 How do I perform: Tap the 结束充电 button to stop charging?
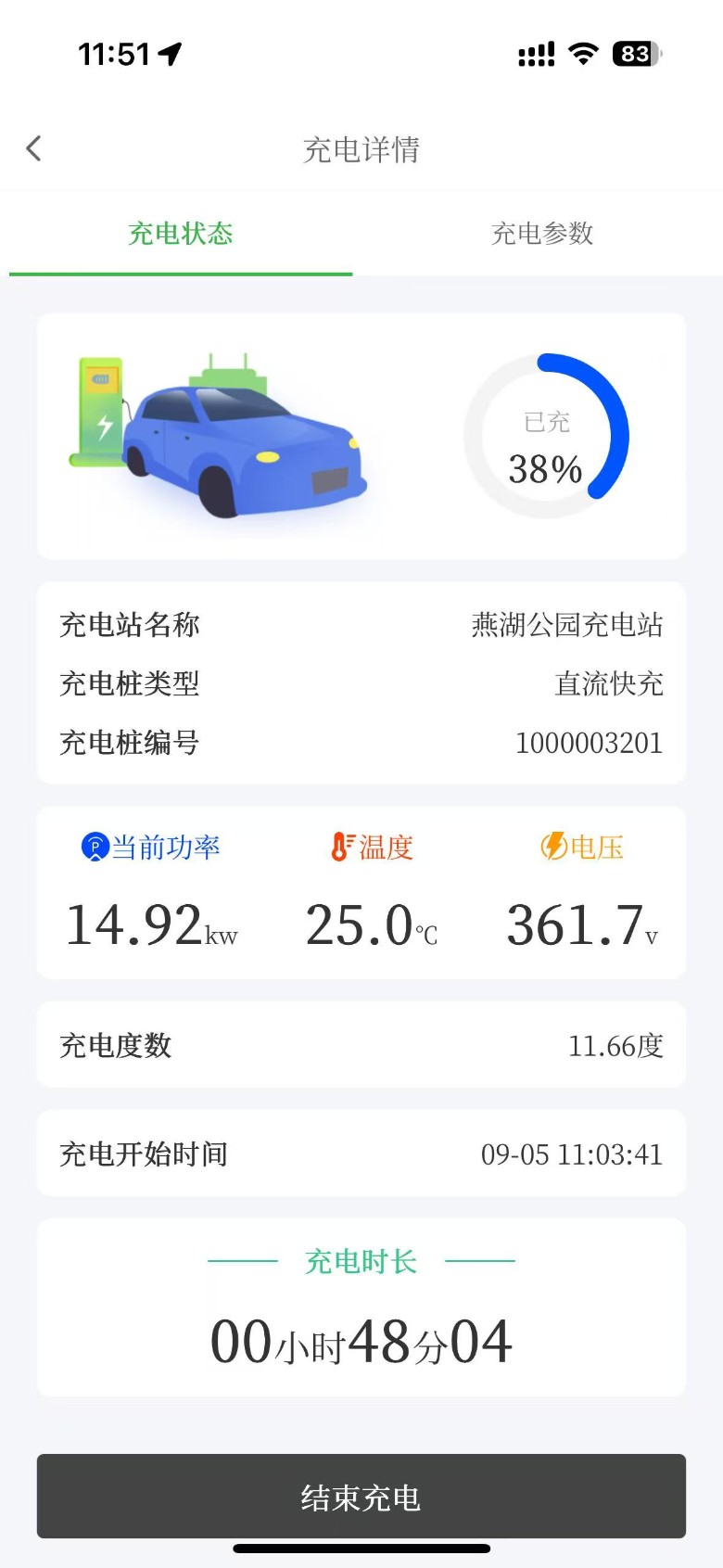(361, 1497)
